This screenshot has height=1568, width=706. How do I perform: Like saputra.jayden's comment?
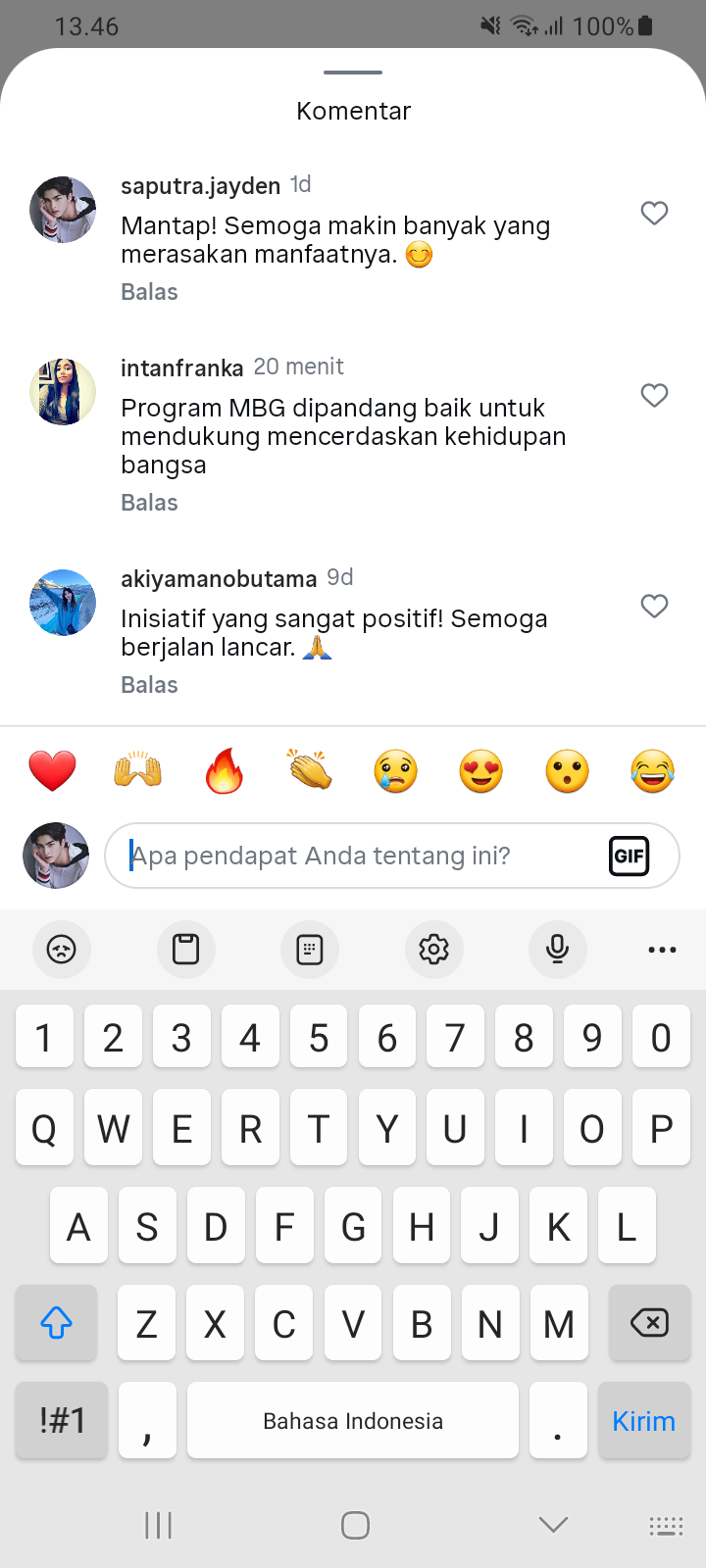coord(654,213)
